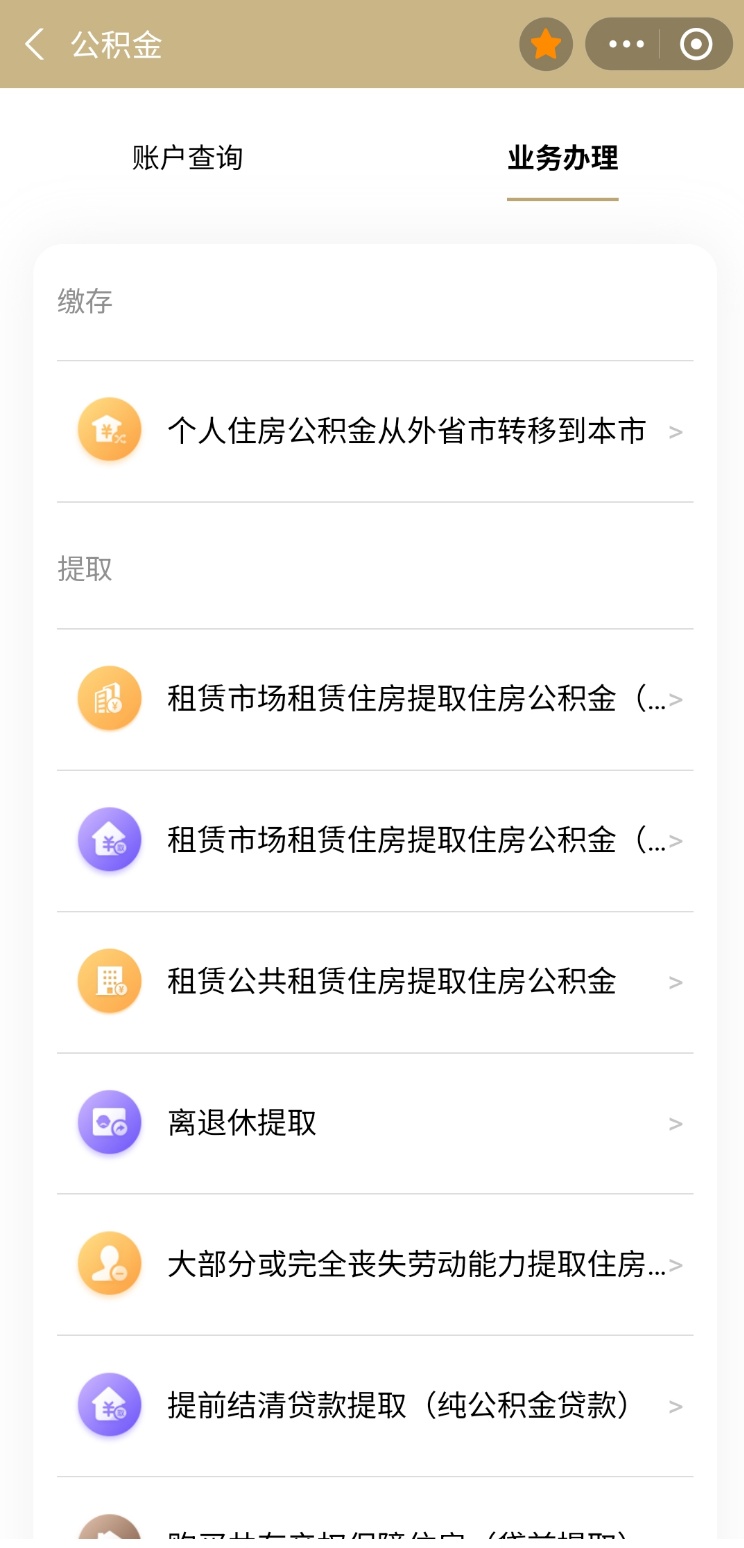Select the 业务办理 tab
The image size is (744, 1548).
coord(562,158)
